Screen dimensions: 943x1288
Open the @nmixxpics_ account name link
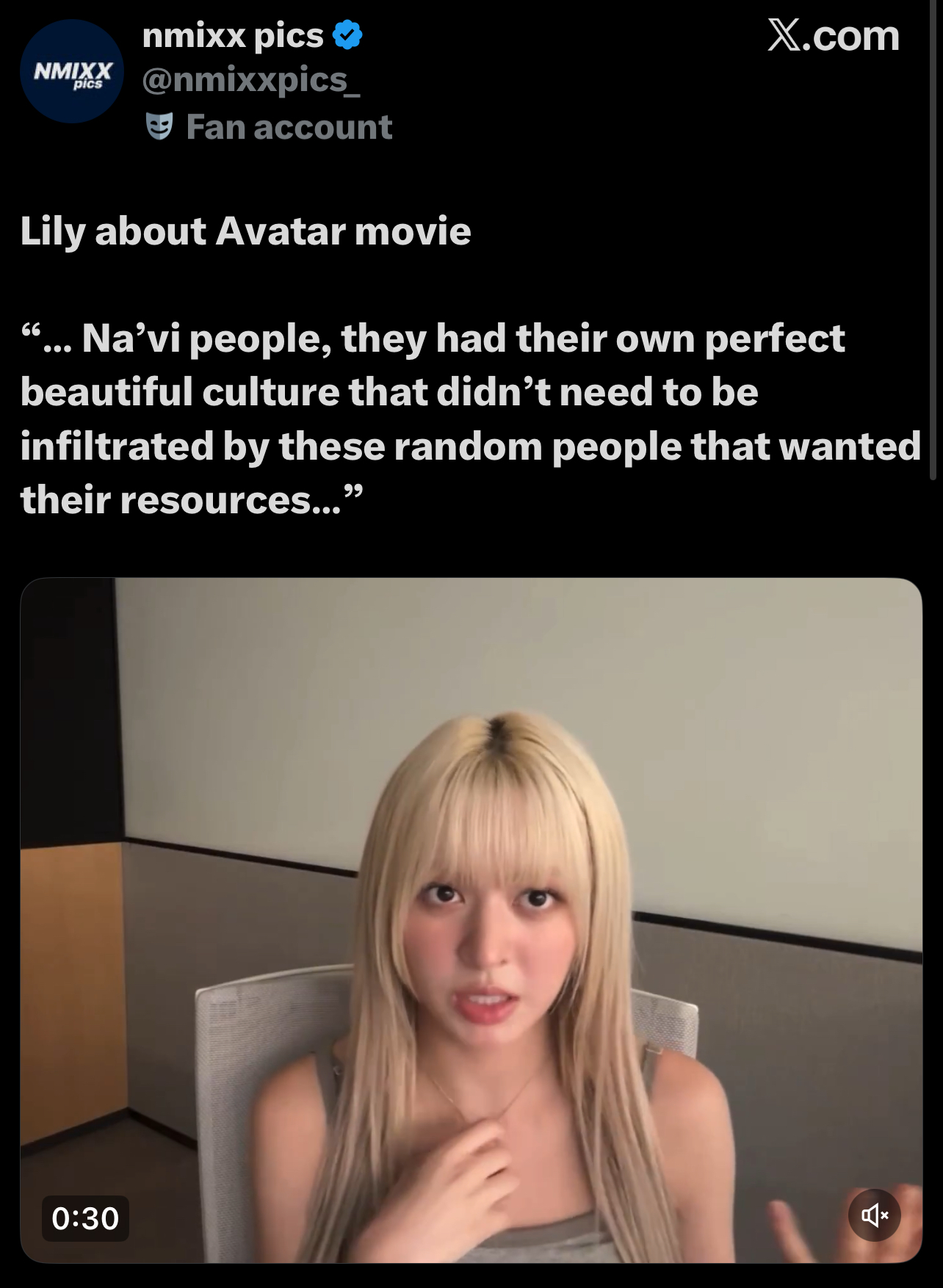point(250,80)
